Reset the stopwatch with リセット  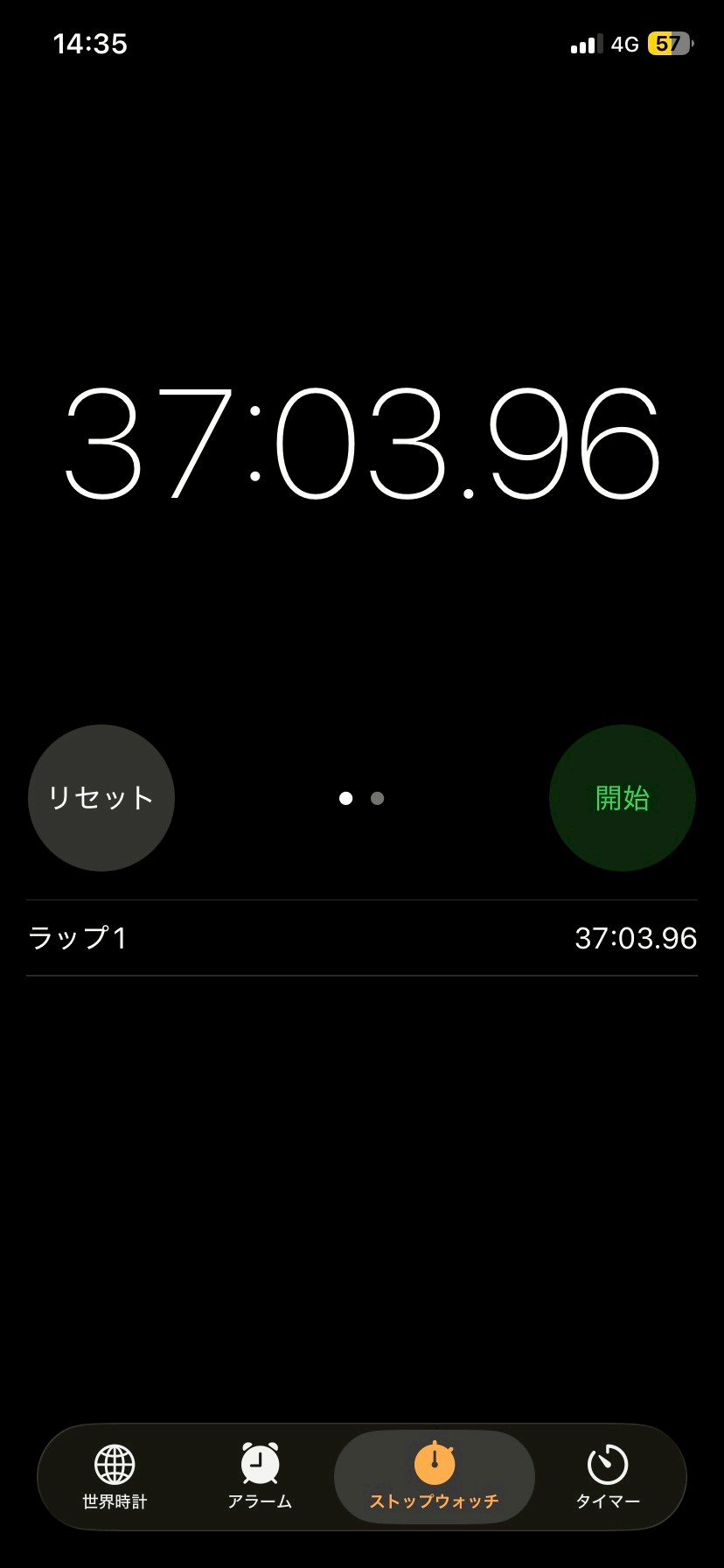101,798
